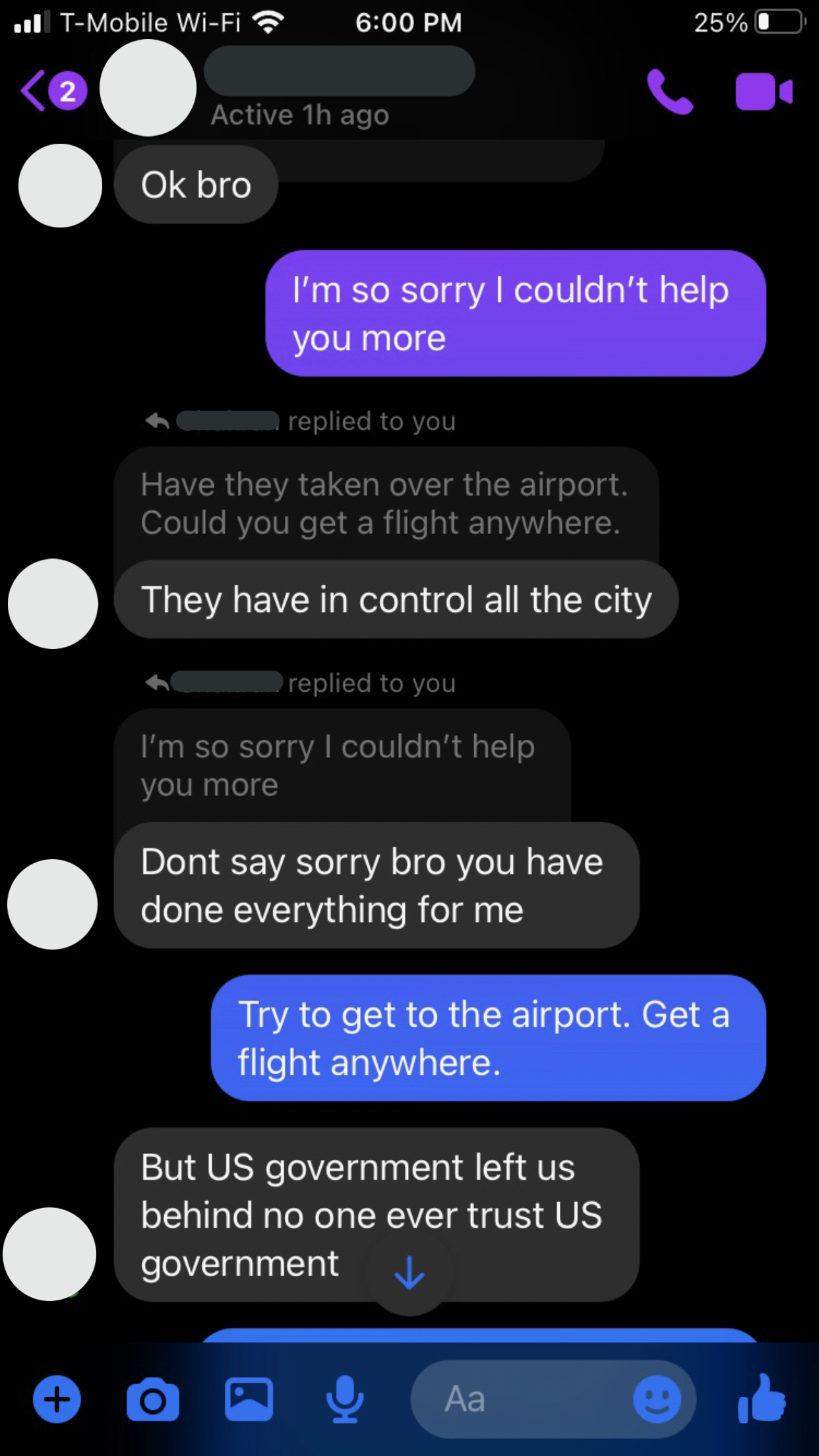Open the plus menu for more options

(57, 1399)
